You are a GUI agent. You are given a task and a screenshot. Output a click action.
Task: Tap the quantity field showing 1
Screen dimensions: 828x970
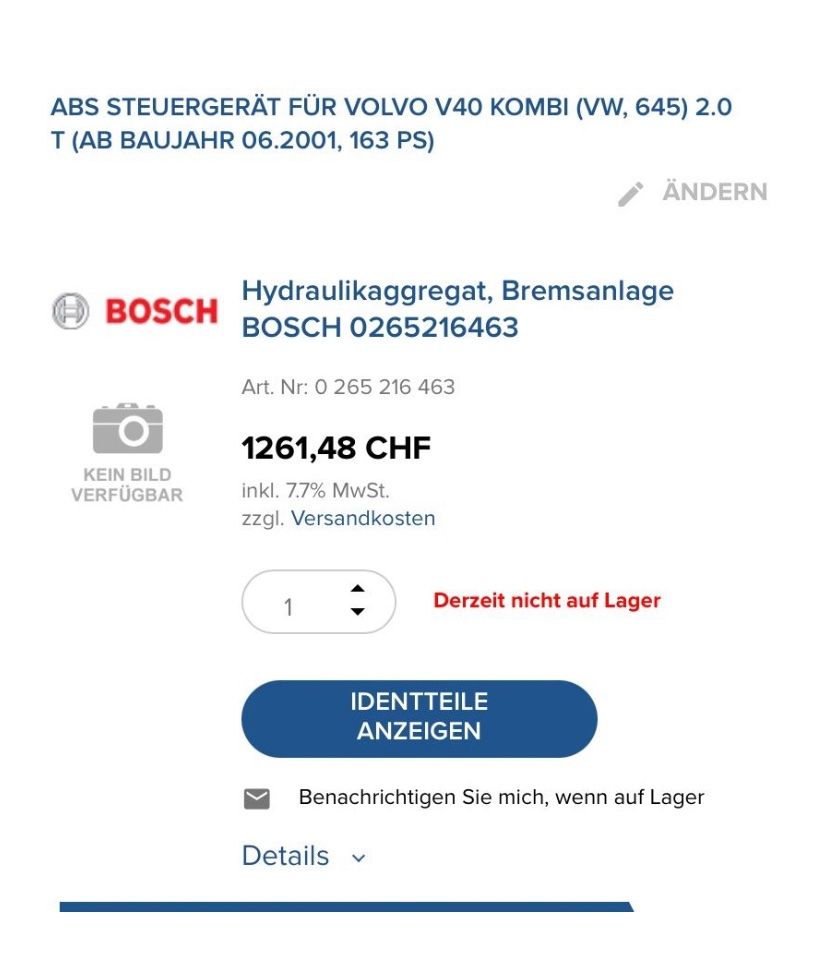pos(290,606)
